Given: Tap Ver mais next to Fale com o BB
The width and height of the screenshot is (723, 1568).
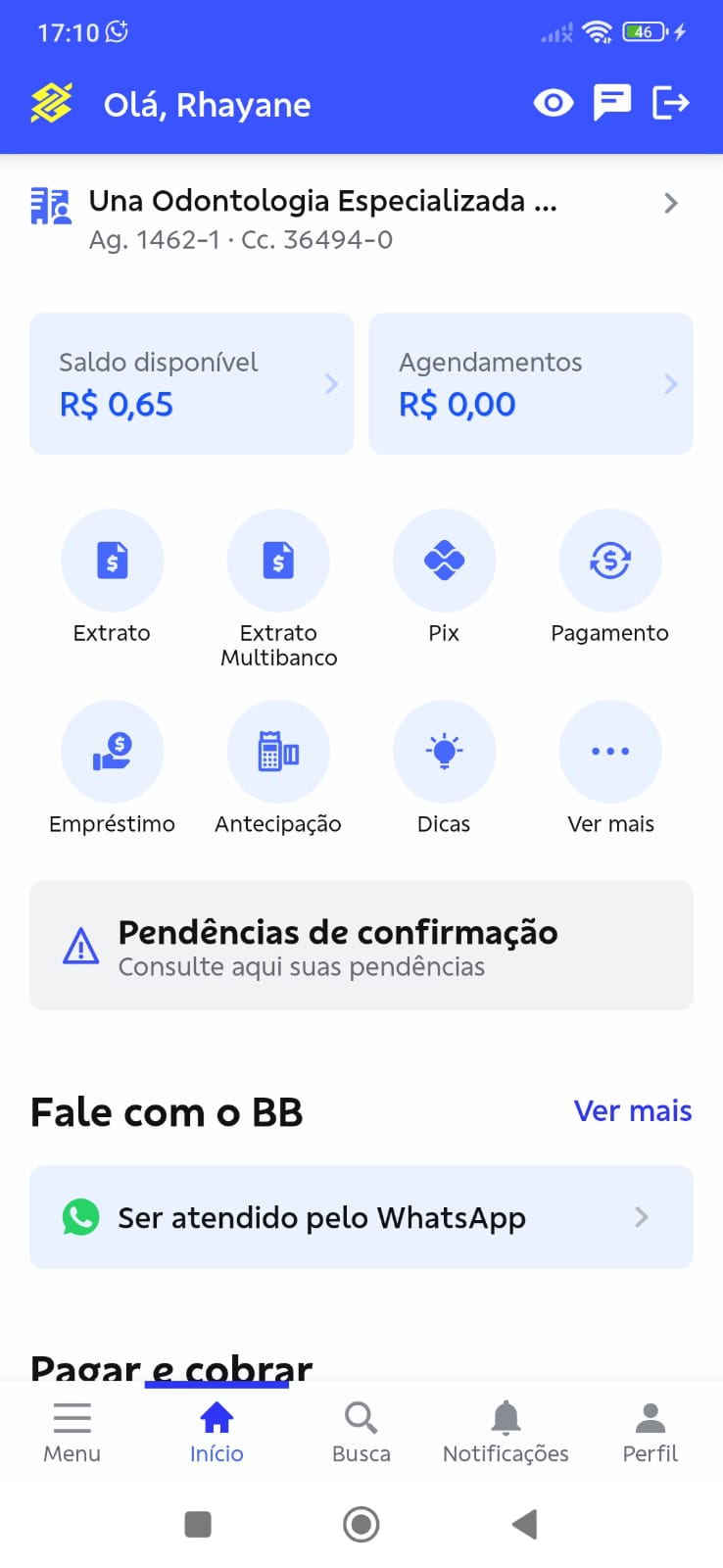Looking at the screenshot, I should [x=633, y=1111].
